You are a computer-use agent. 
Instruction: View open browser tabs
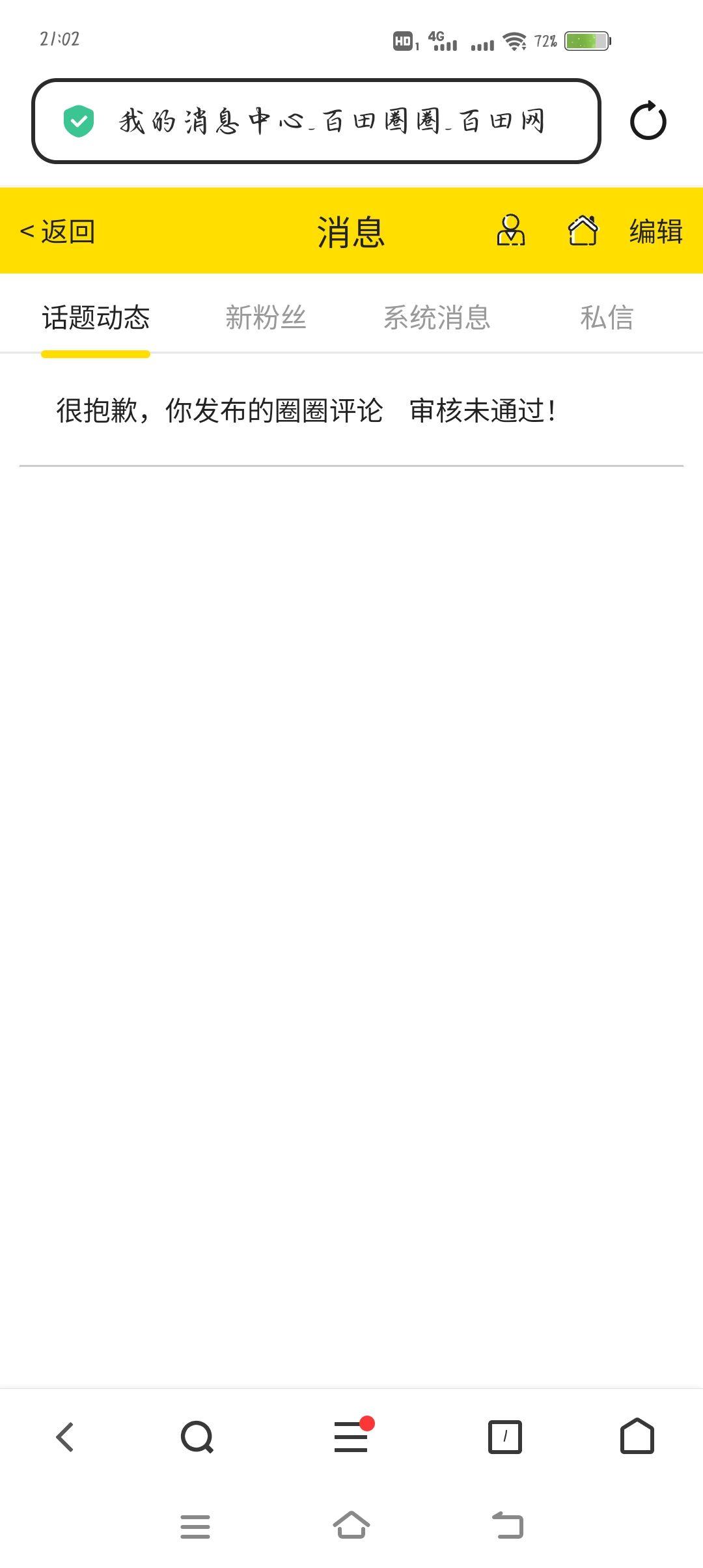[505, 1436]
